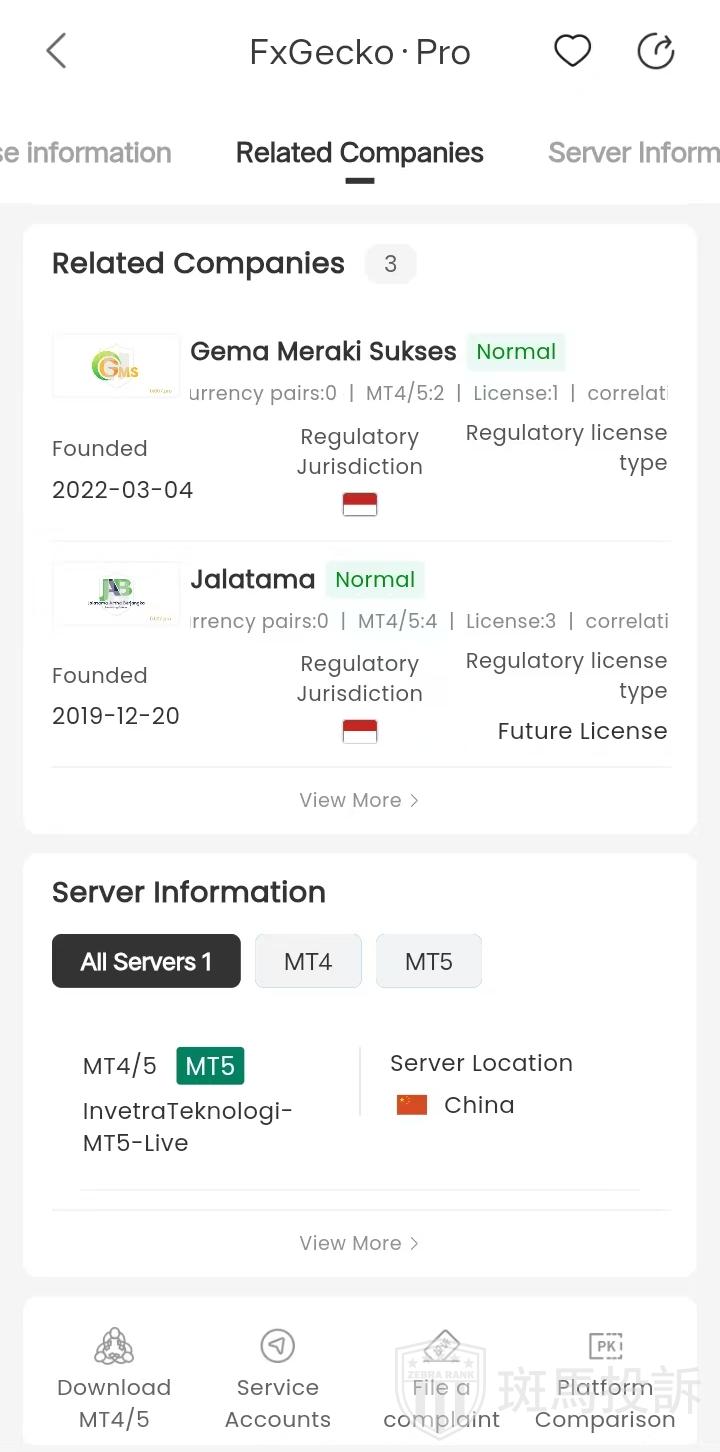Filter servers by MT4
The height and width of the screenshot is (1452, 720).
coord(308,961)
